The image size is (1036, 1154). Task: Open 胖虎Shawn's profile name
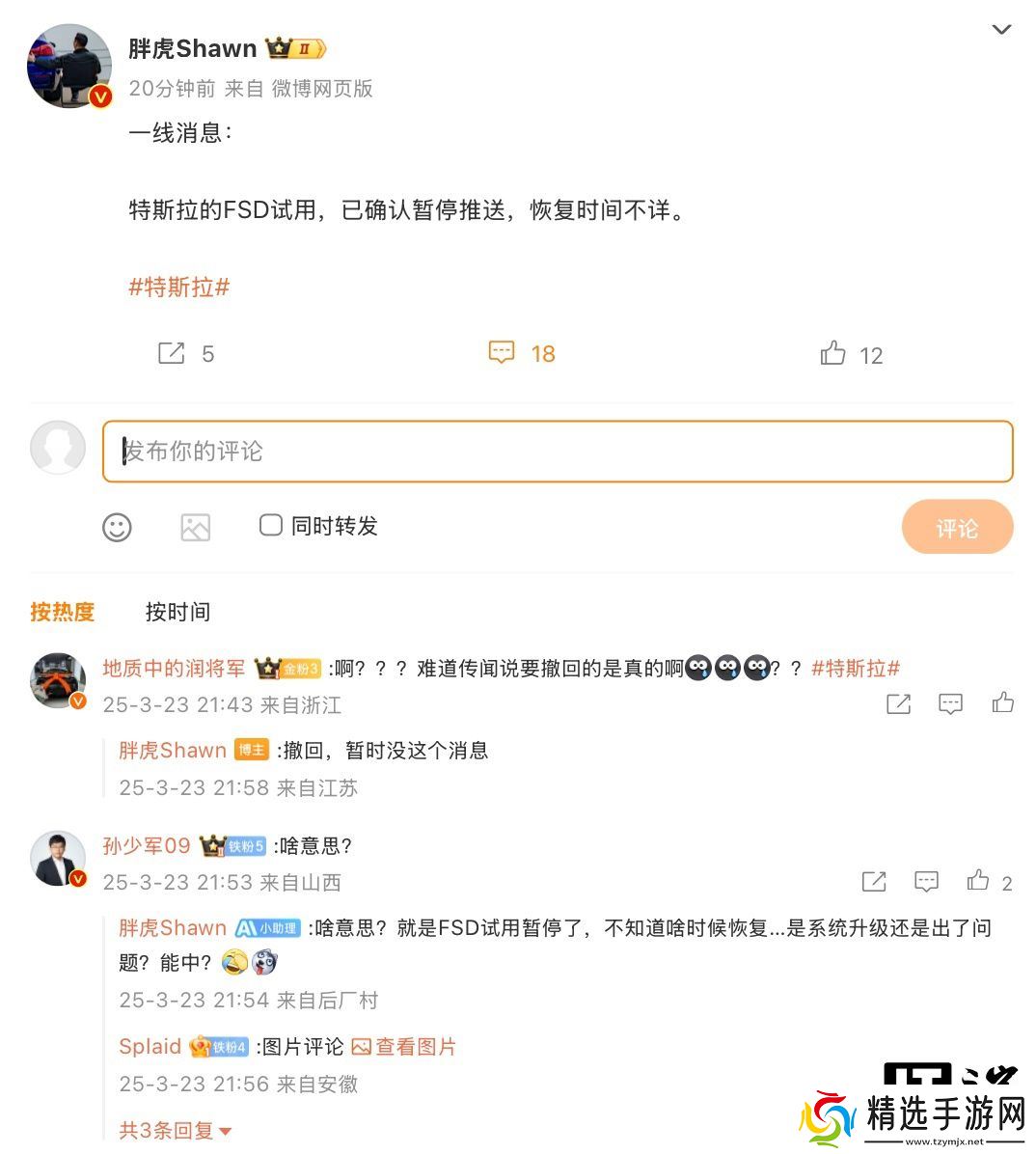(193, 48)
